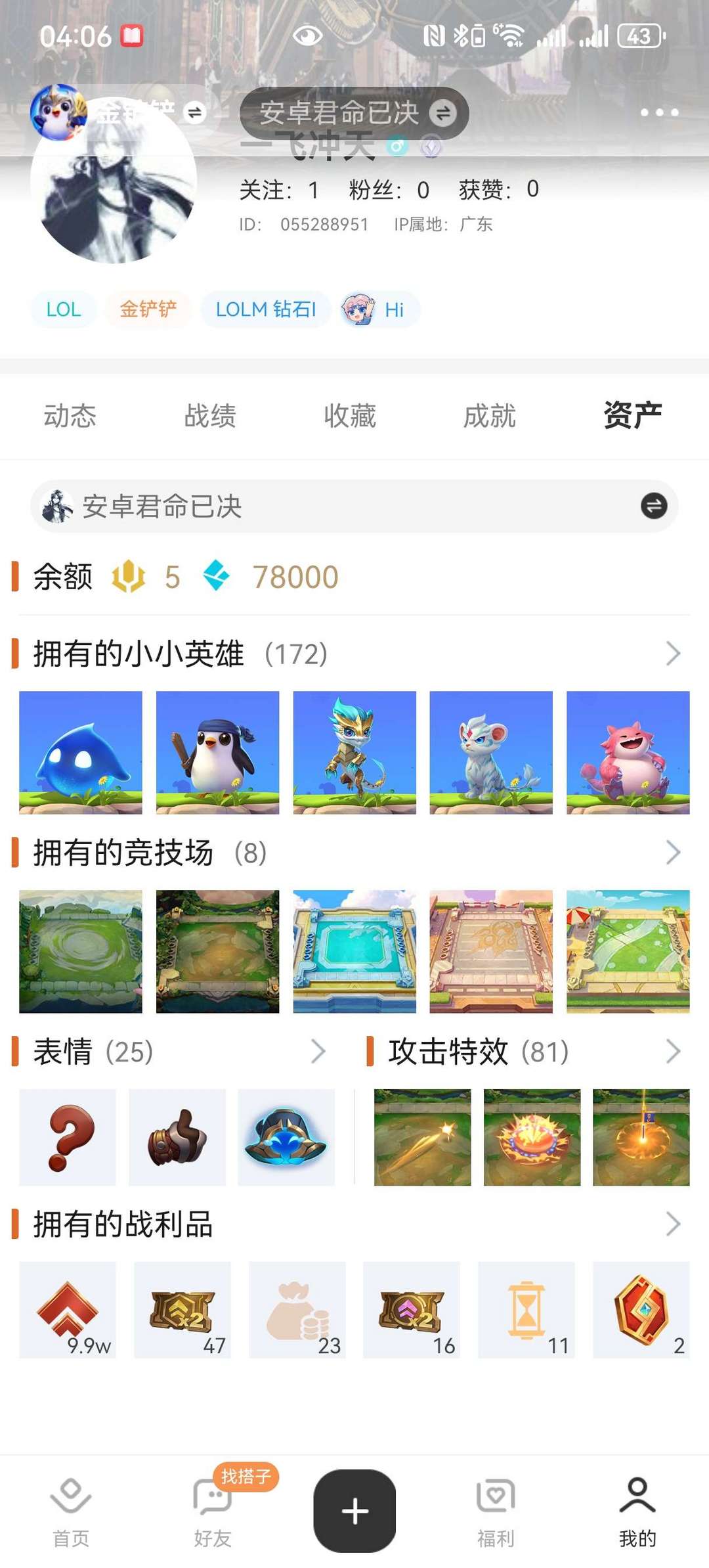This screenshot has width=709, height=1568.
Task: Expand the 拥有的小小英雄 list
Action: 673,654
